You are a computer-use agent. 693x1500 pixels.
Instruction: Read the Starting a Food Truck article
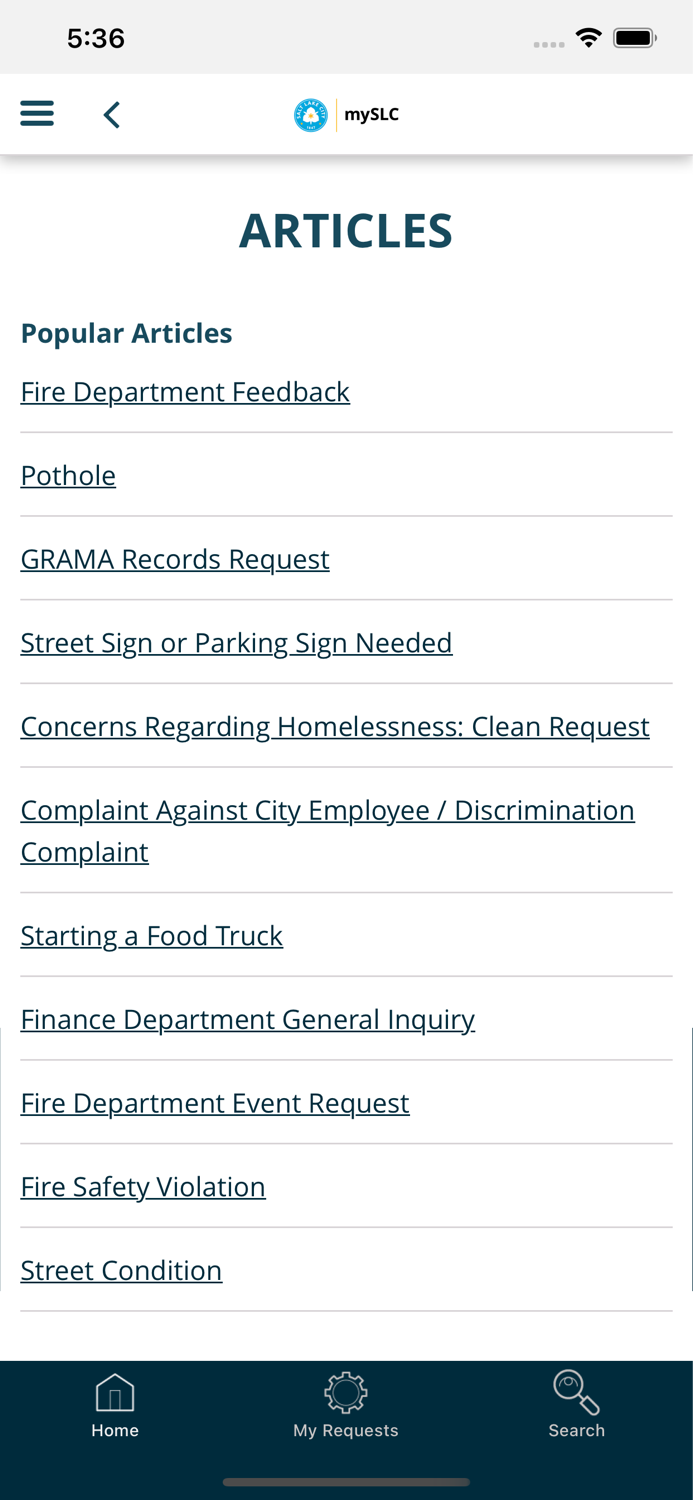tap(152, 936)
